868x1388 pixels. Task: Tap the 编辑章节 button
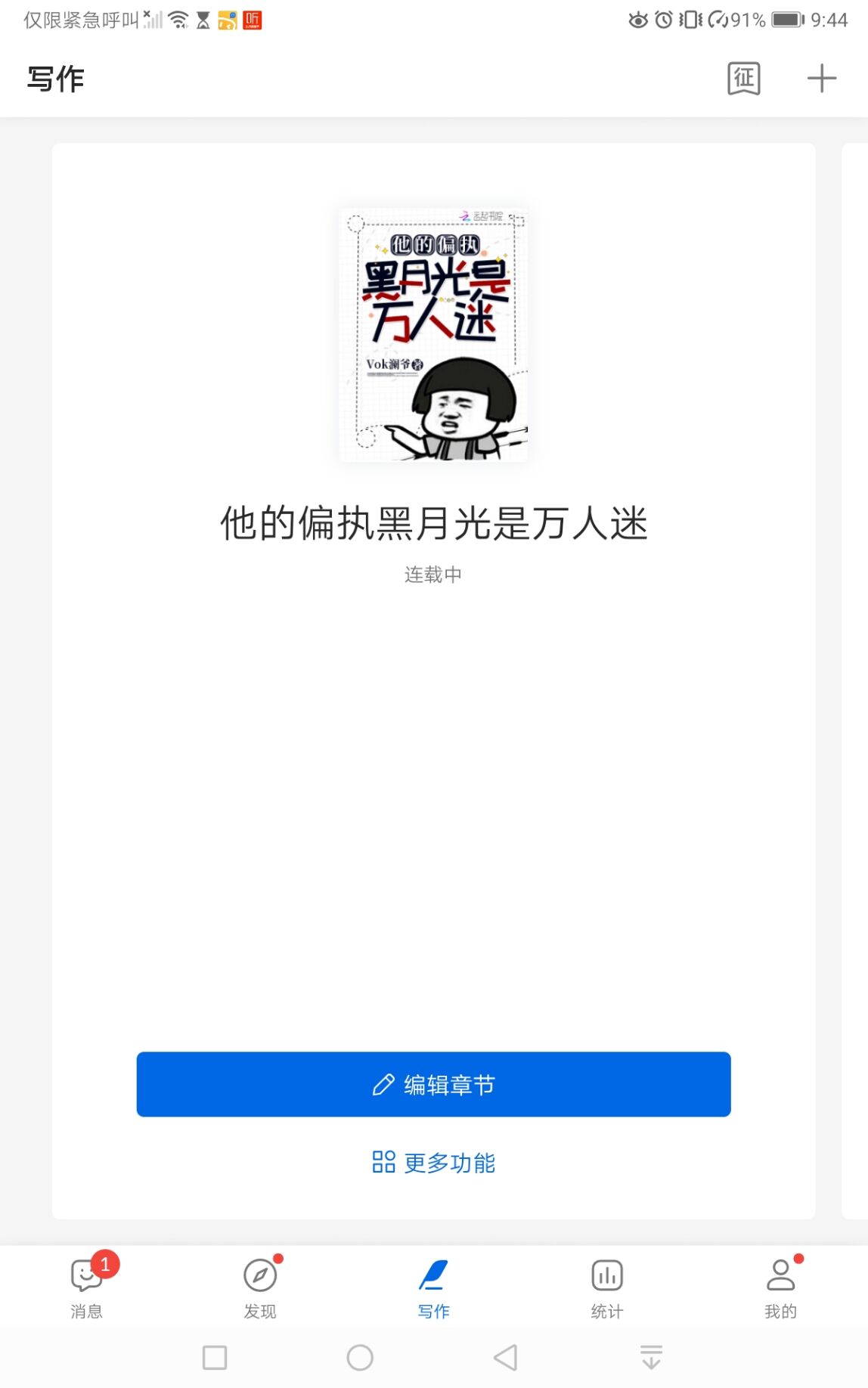click(433, 1084)
